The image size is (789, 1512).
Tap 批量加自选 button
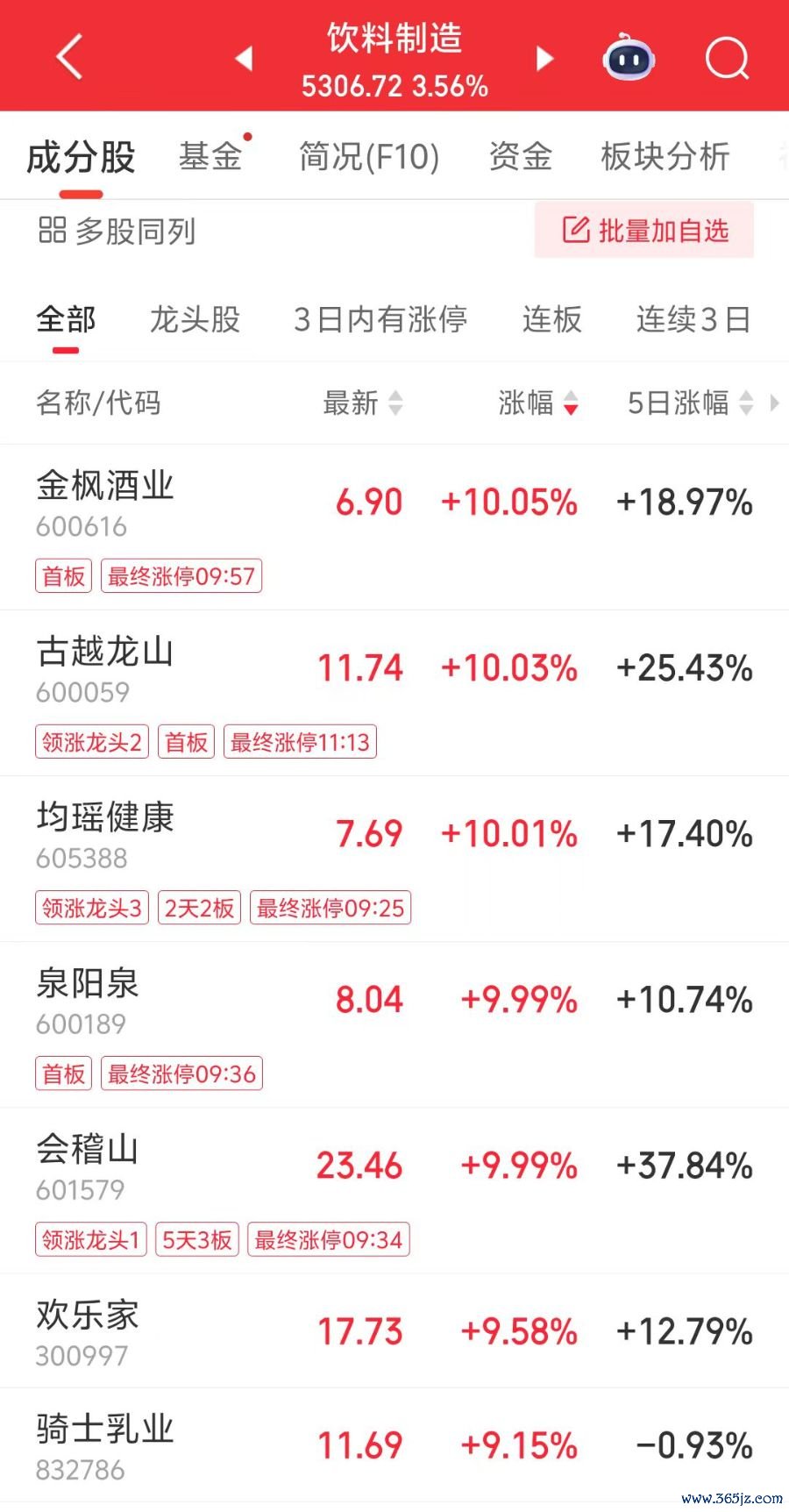tap(644, 230)
